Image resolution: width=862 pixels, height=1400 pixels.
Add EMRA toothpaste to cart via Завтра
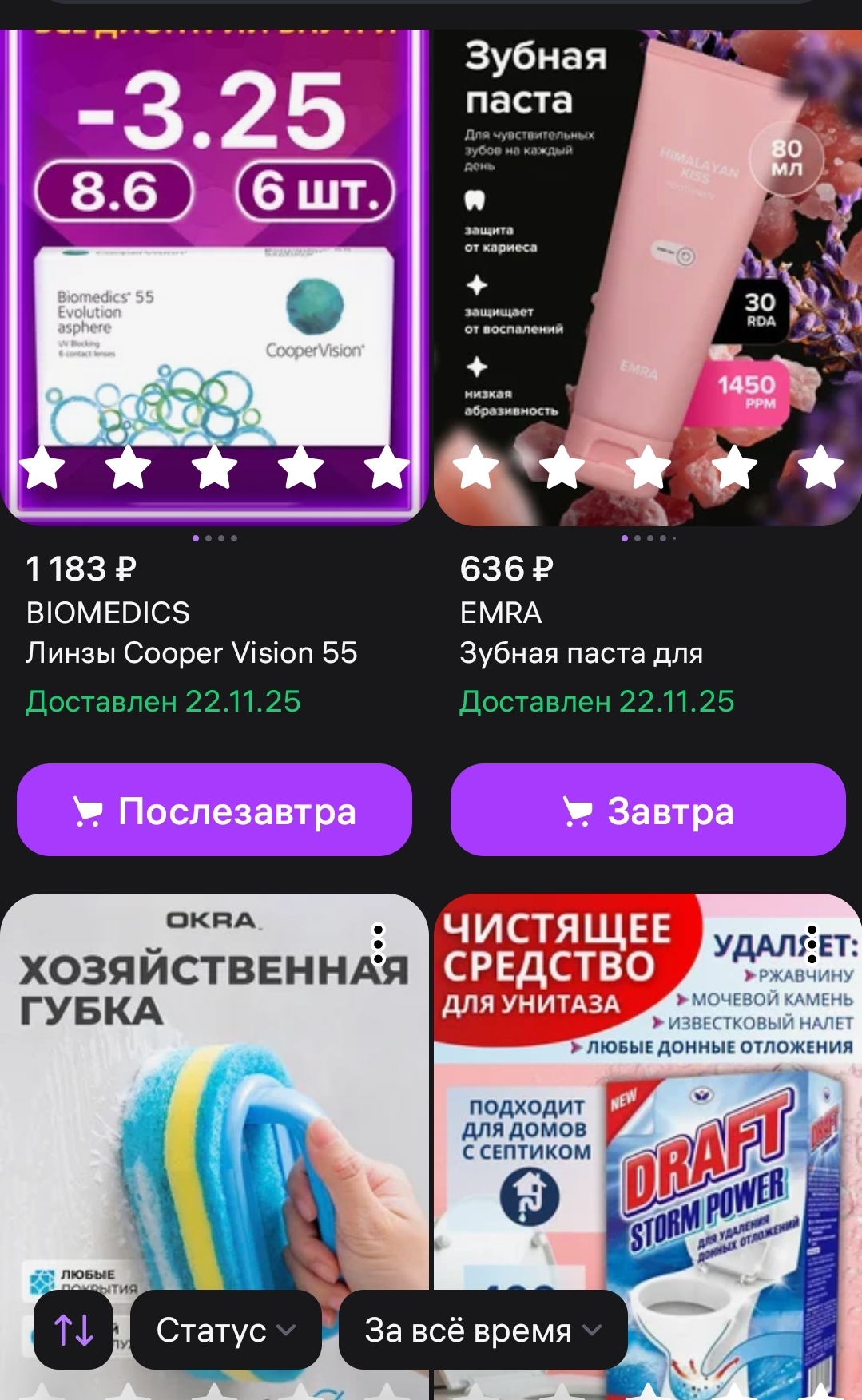pos(648,811)
